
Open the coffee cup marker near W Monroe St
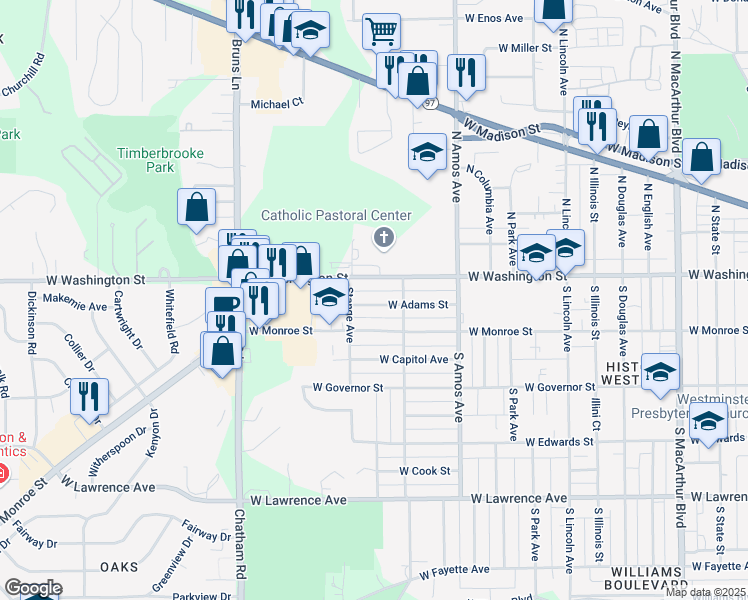click(223, 305)
